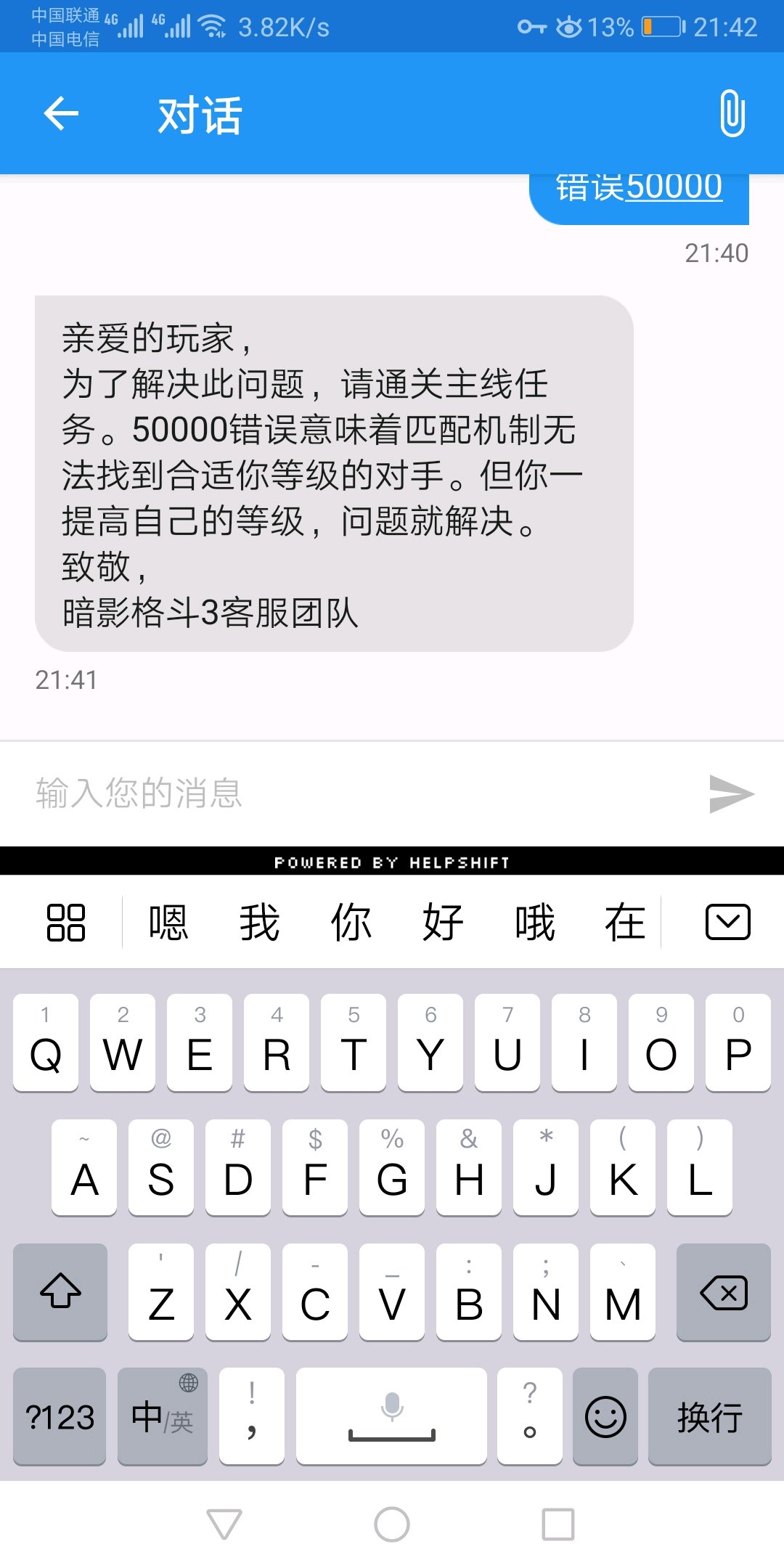This screenshot has width=784, height=1568.
Task: Open the attachment paperclip
Action: click(x=732, y=114)
